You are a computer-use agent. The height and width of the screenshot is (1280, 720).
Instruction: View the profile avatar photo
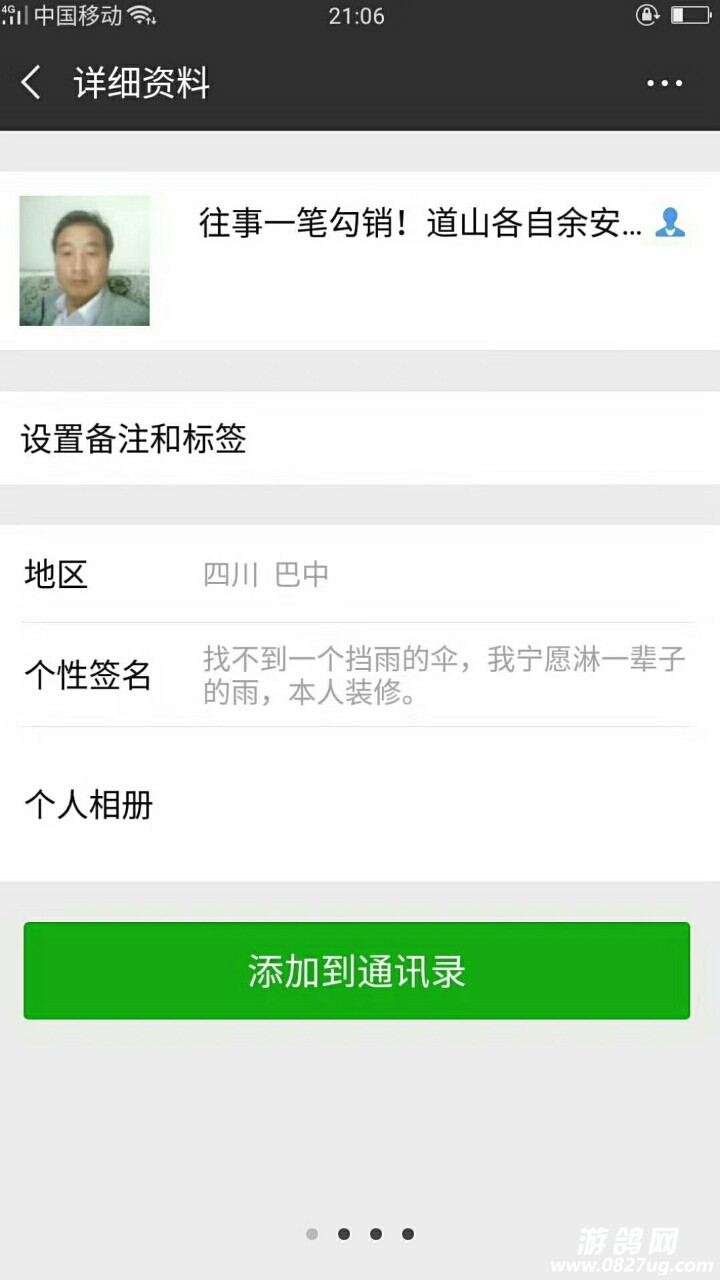85,260
